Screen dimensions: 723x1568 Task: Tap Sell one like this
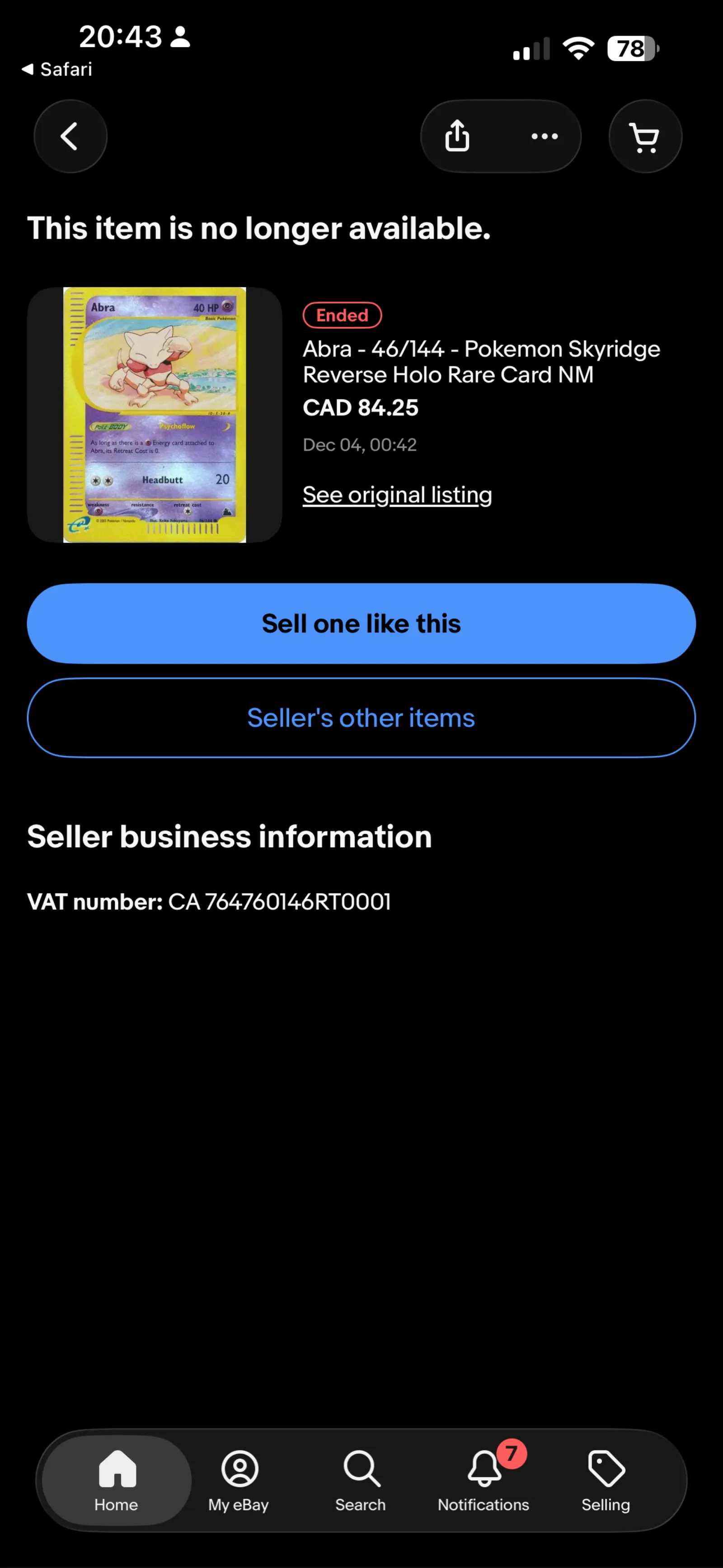click(x=361, y=623)
